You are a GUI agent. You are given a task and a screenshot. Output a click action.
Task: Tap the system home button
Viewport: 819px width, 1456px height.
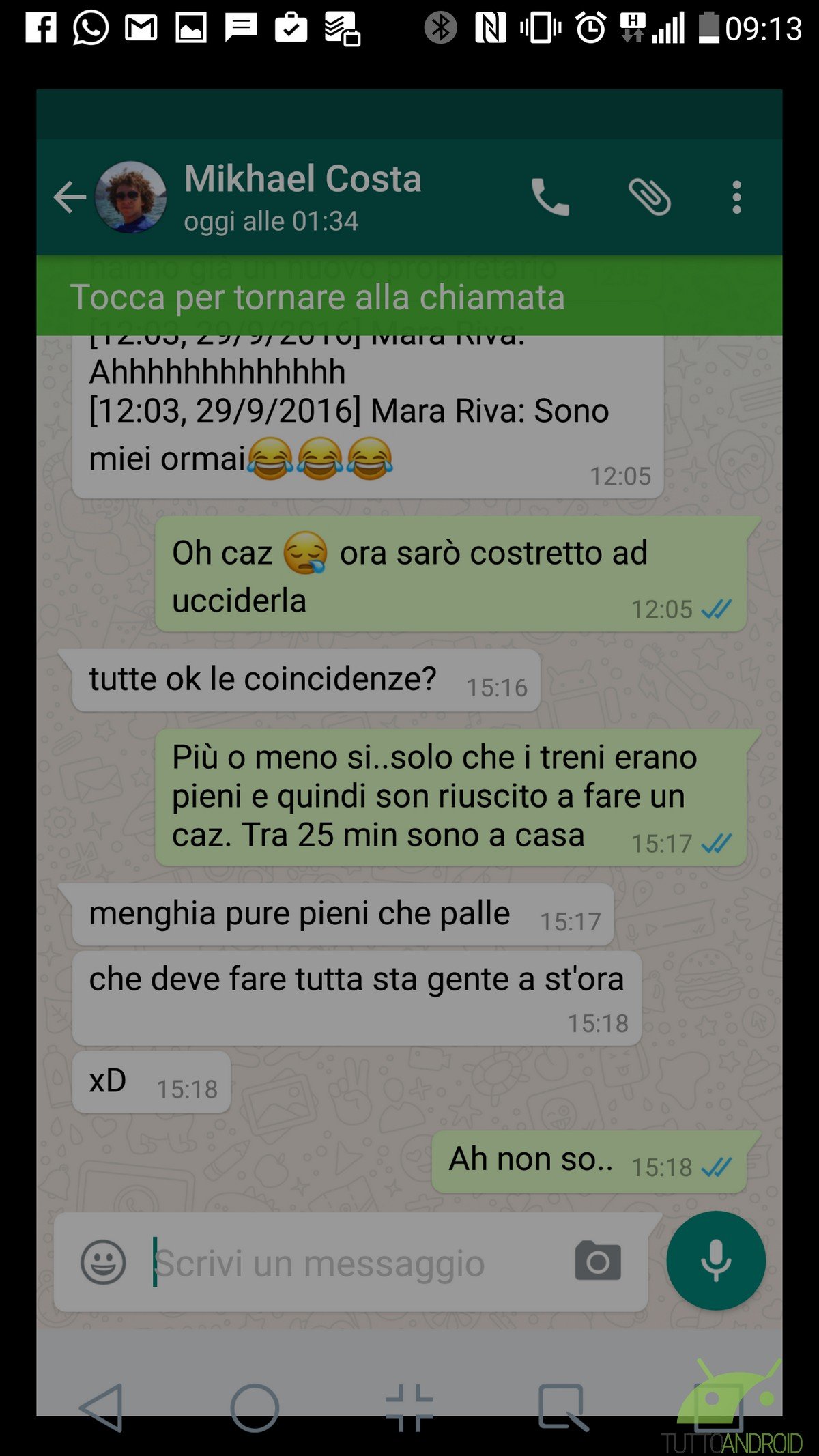coord(255,1408)
